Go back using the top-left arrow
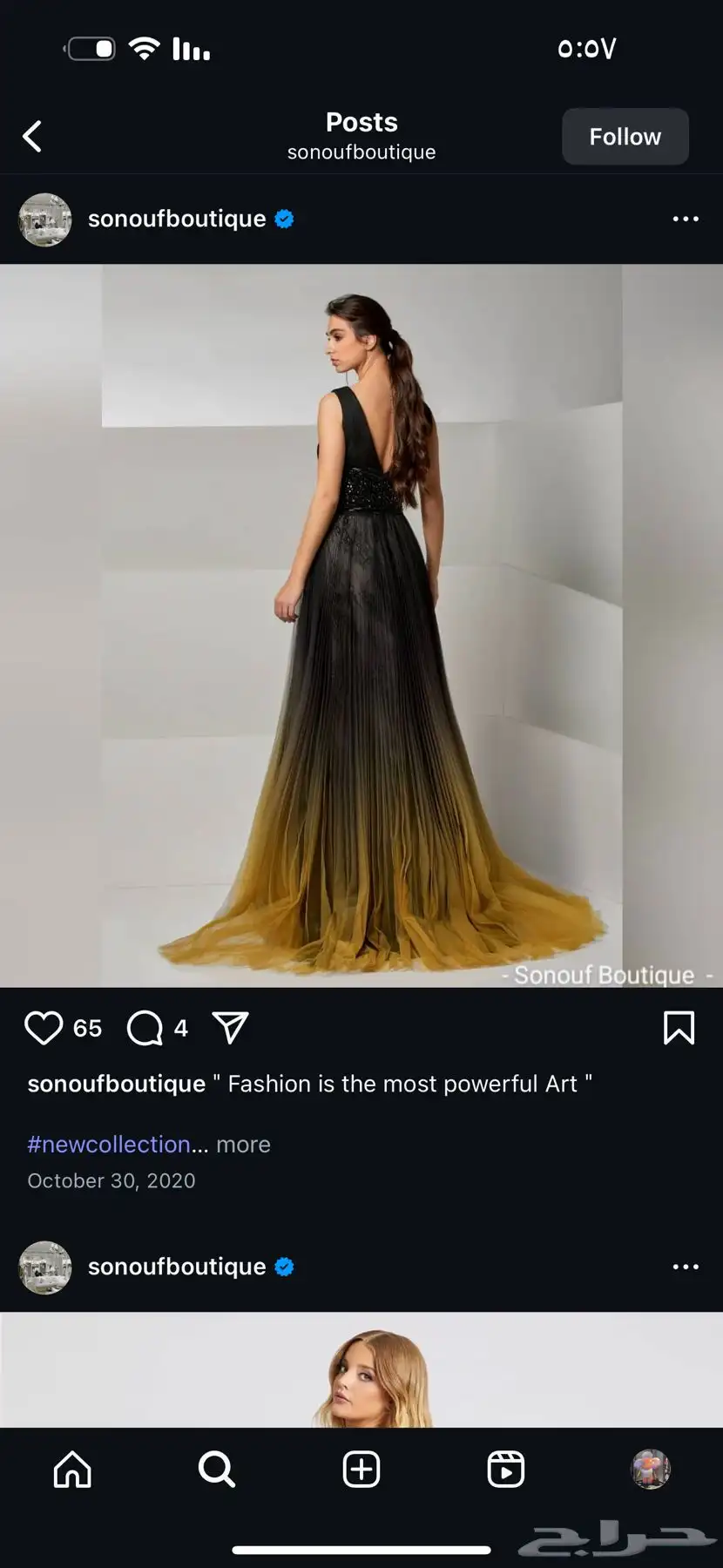 click(x=32, y=136)
